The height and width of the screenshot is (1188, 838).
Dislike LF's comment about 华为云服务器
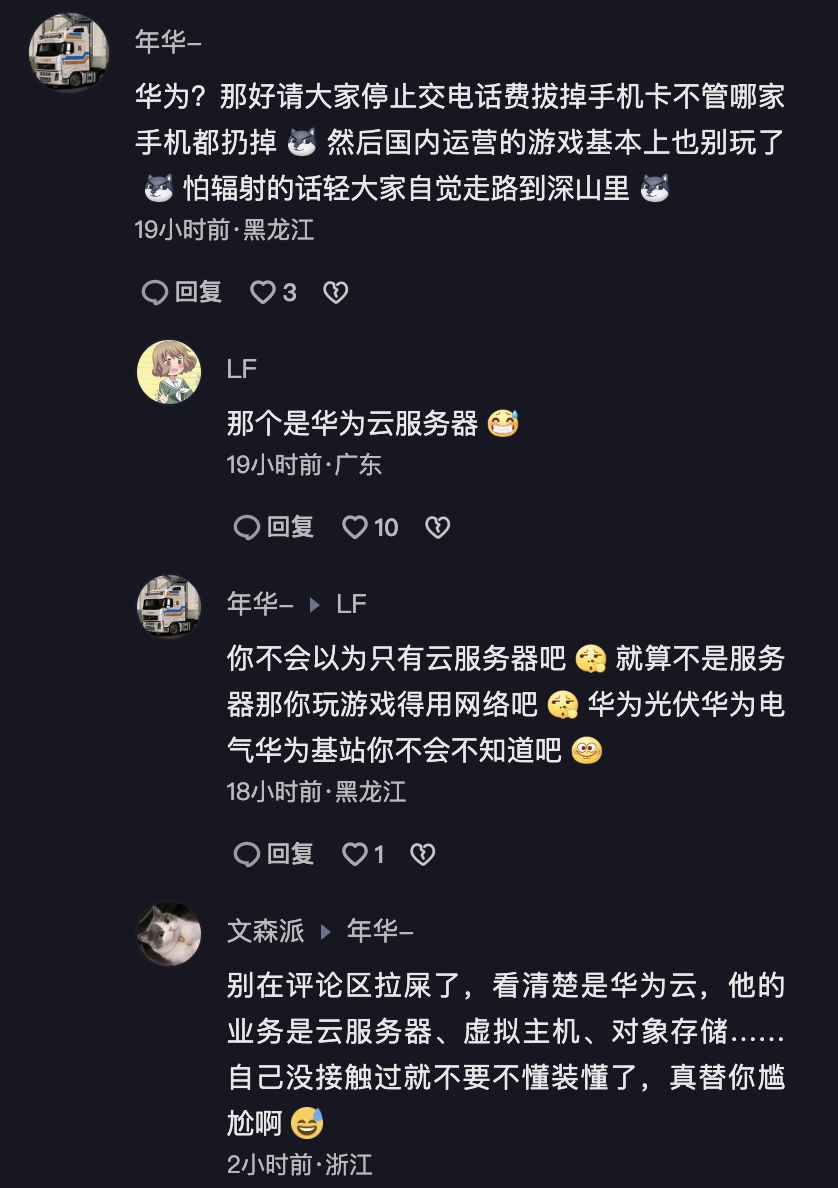(x=437, y=527)
